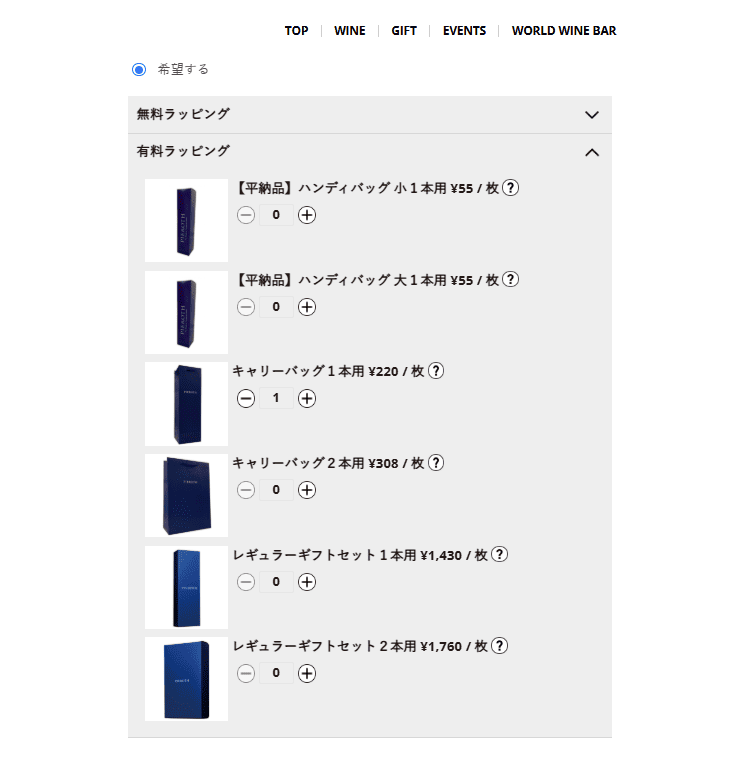Go to the GIFT section
The width and height of the screenshot is (730, 757).
(x=404, y=31)
